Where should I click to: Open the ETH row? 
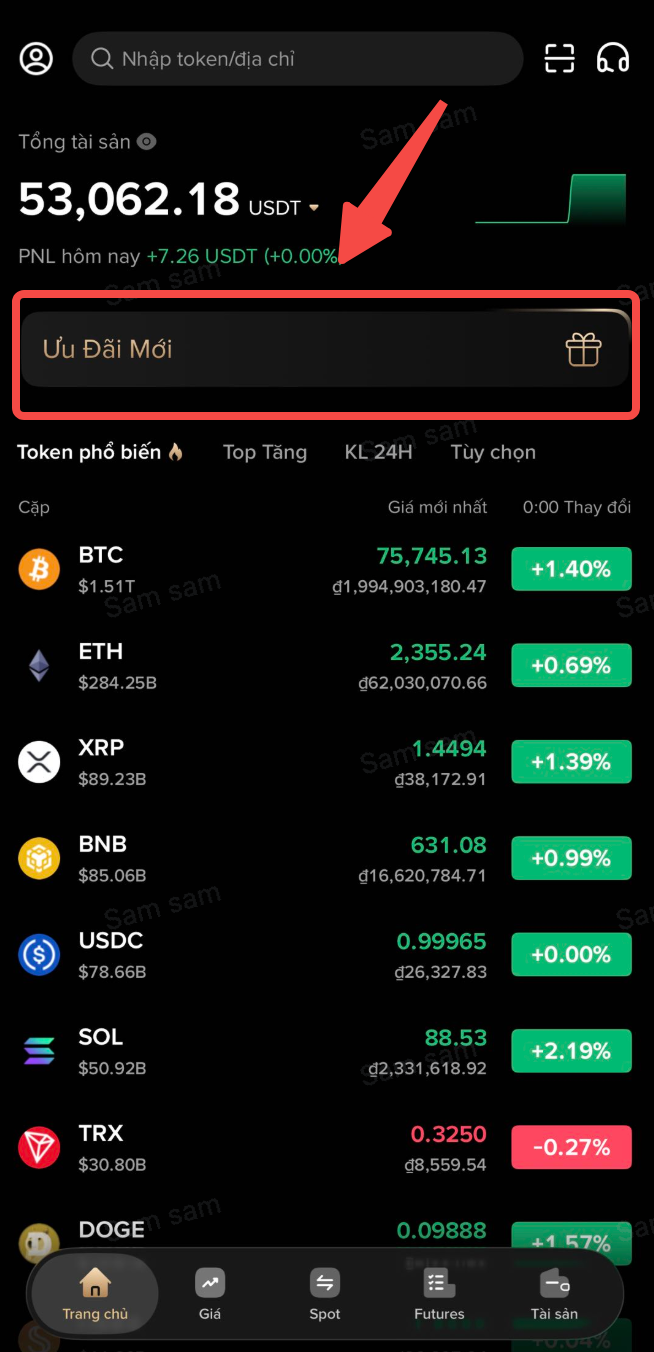325,665
